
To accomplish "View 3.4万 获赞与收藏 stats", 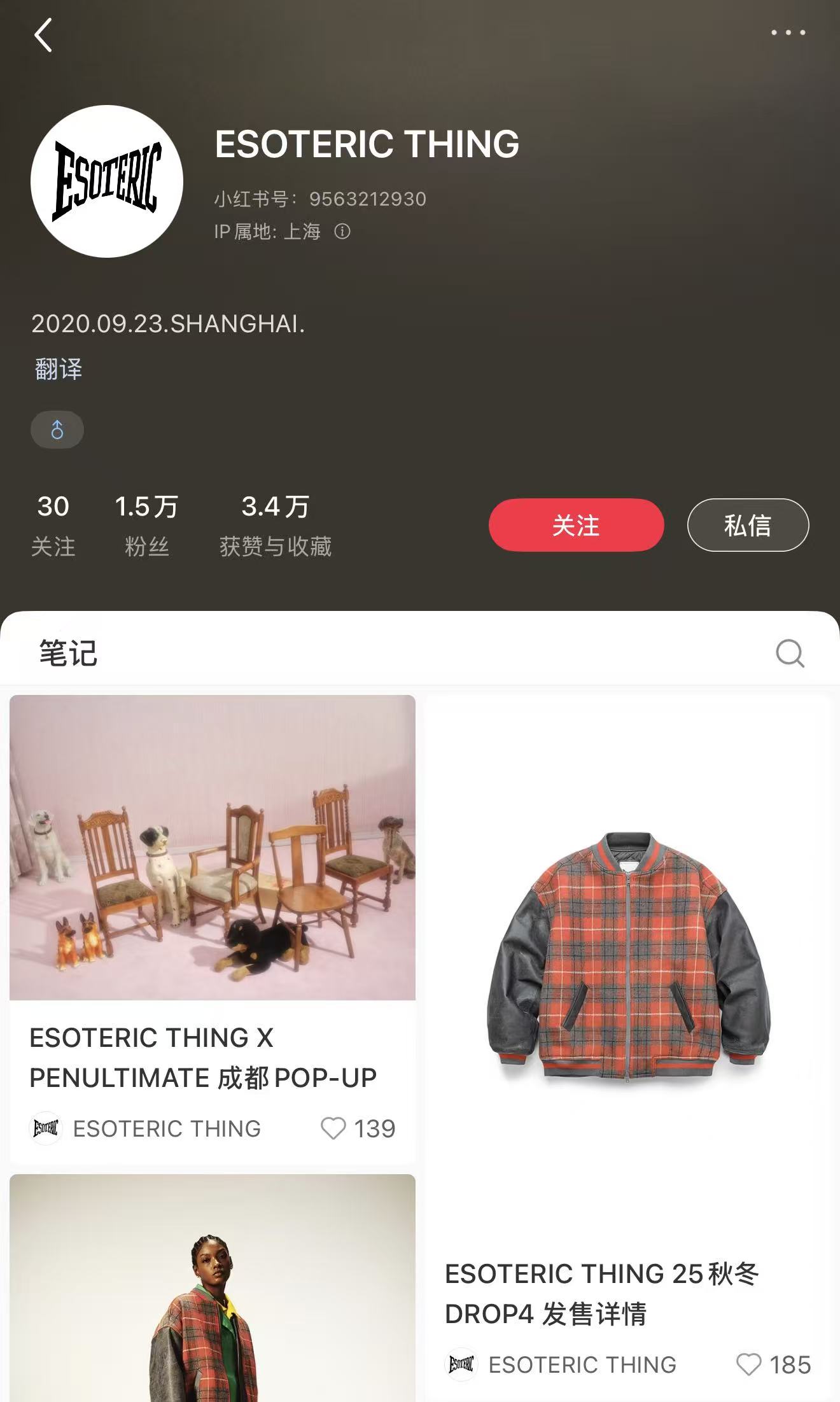I will (x=275, y=525).
